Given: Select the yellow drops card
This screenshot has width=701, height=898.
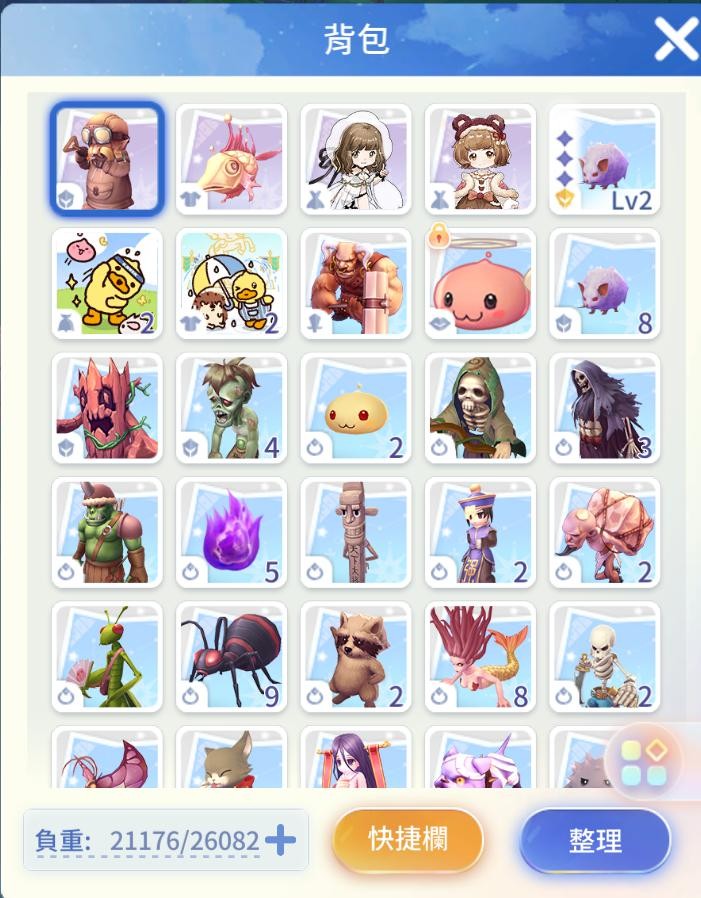Looking at the screenshot, I should click(356, 407).
